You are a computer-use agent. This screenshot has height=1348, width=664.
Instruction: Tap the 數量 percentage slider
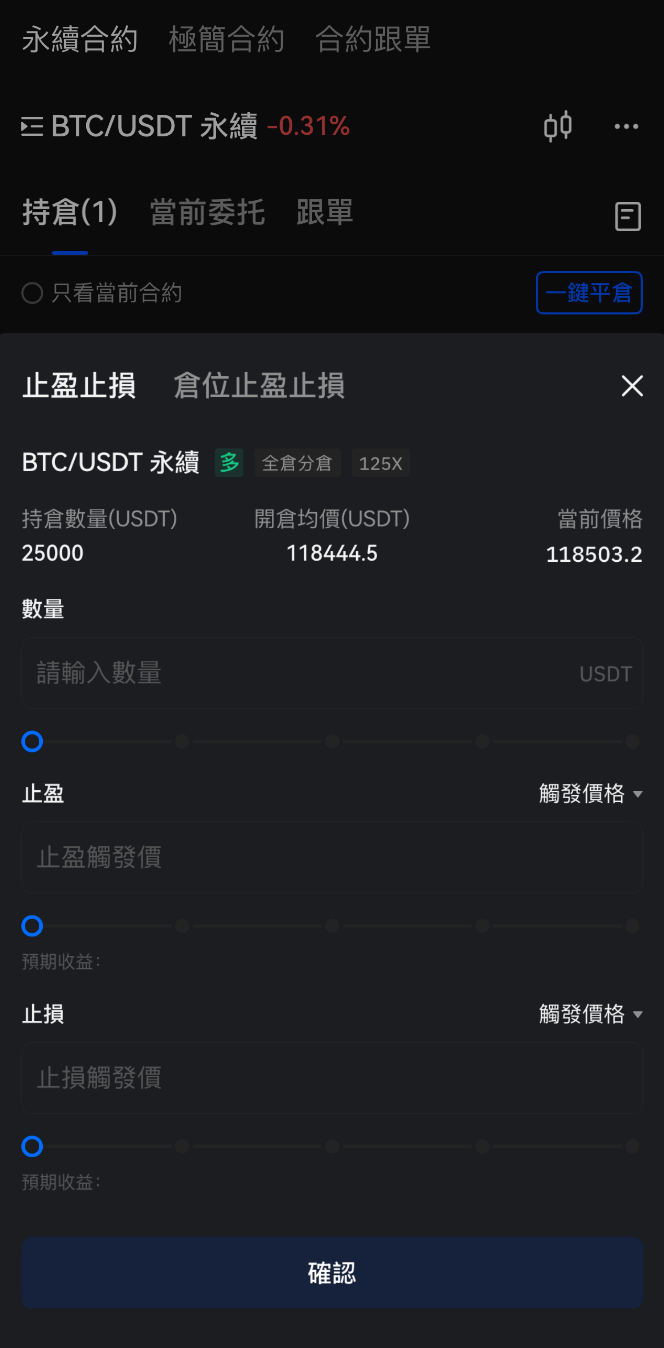tap(332, 742)
